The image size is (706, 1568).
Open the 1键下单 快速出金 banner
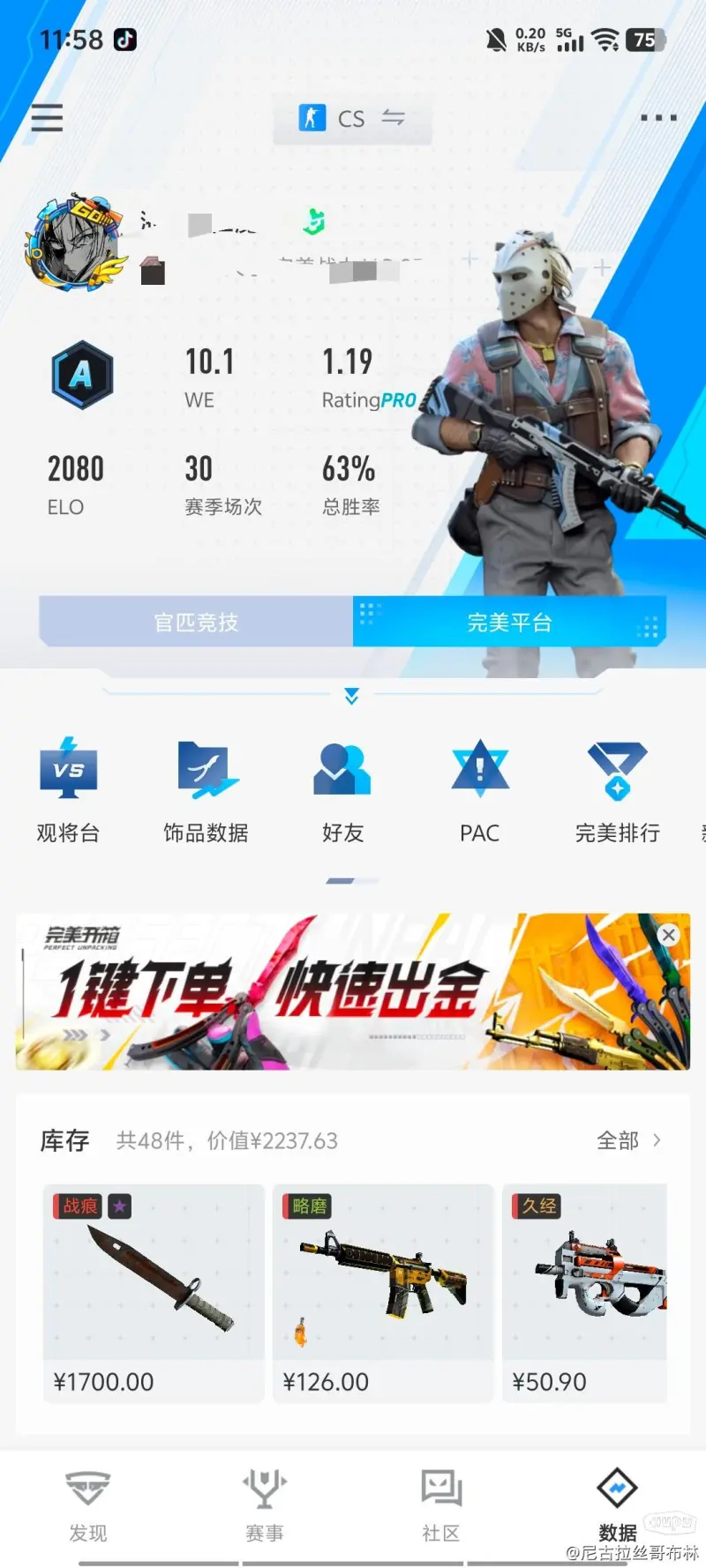pyautogui.click(x=353, y=991)
